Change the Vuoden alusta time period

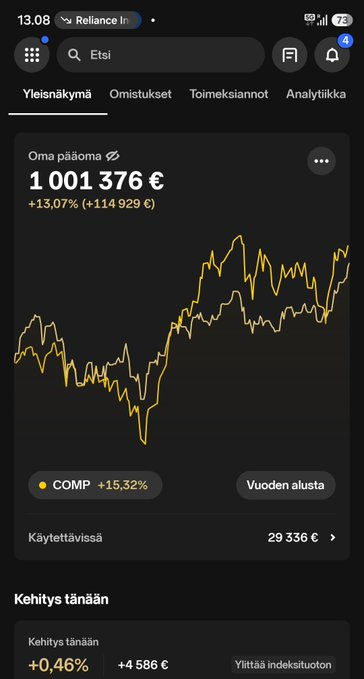[x=286, y=485]
